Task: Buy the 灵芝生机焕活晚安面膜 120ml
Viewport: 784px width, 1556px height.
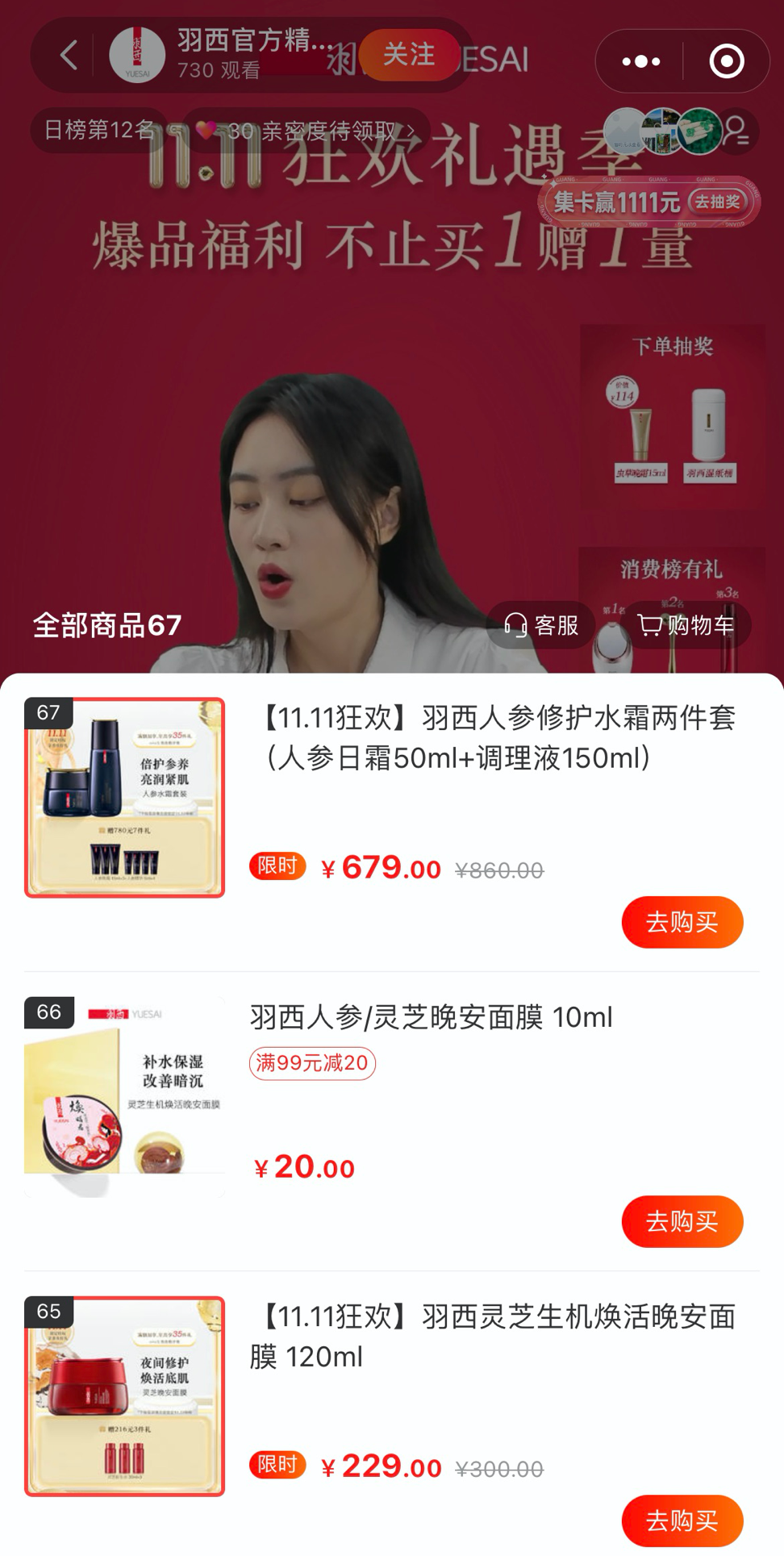Action: pos(682,1521)
